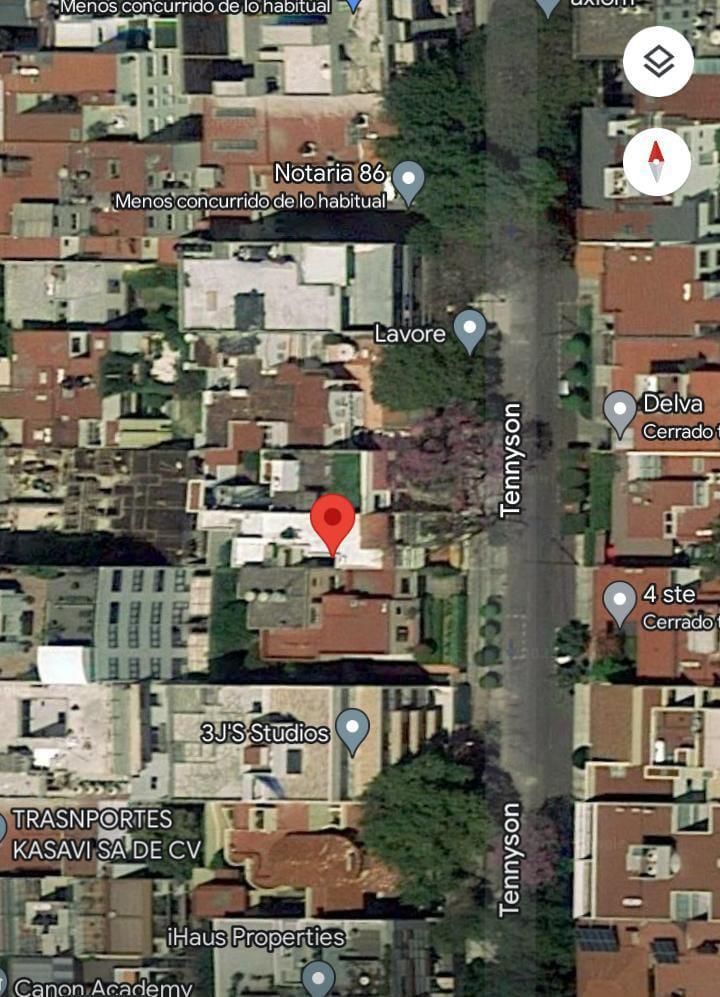Open the iHaus Properties pin
The height and width of the screenshot is (997, 720).
[x=318, y=975]
